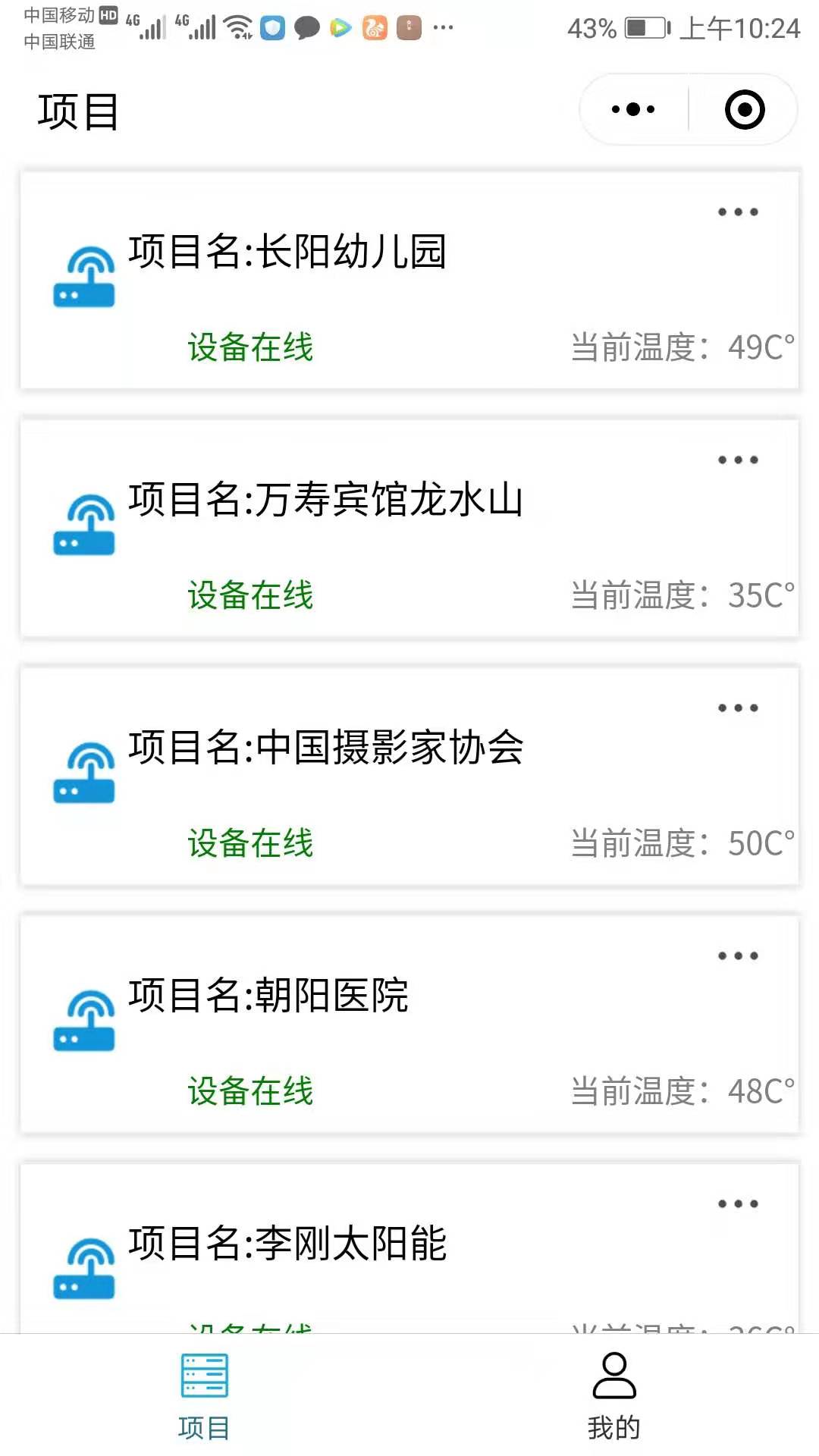Tap 设备在线 on 朝阳医院 card
This screenshot has height=1456, width=819.
(x=250, y=1092)
